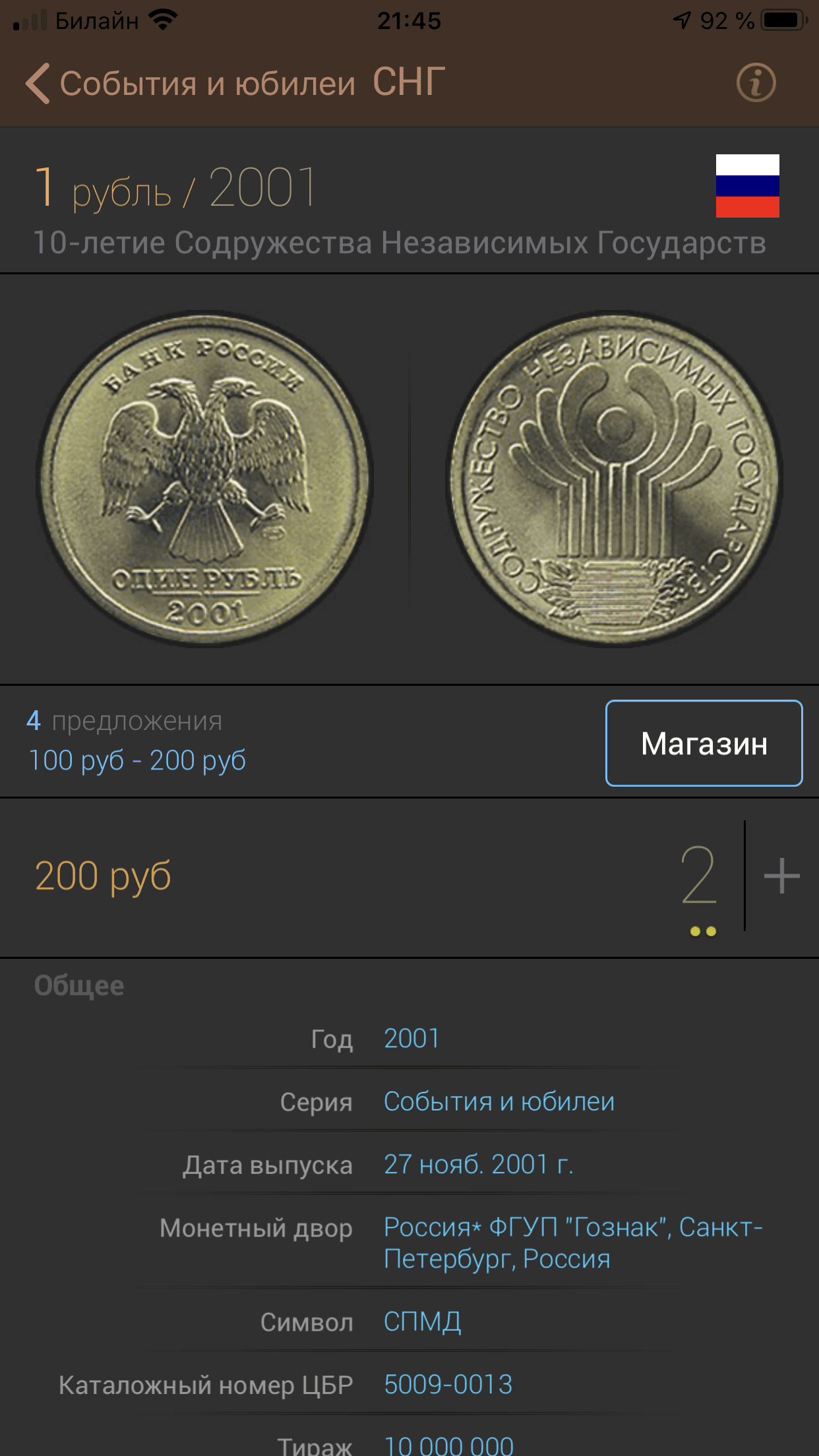This screenshot has height=1456, width=819.
Task: Open the Магазин store button
Action: 704,743
